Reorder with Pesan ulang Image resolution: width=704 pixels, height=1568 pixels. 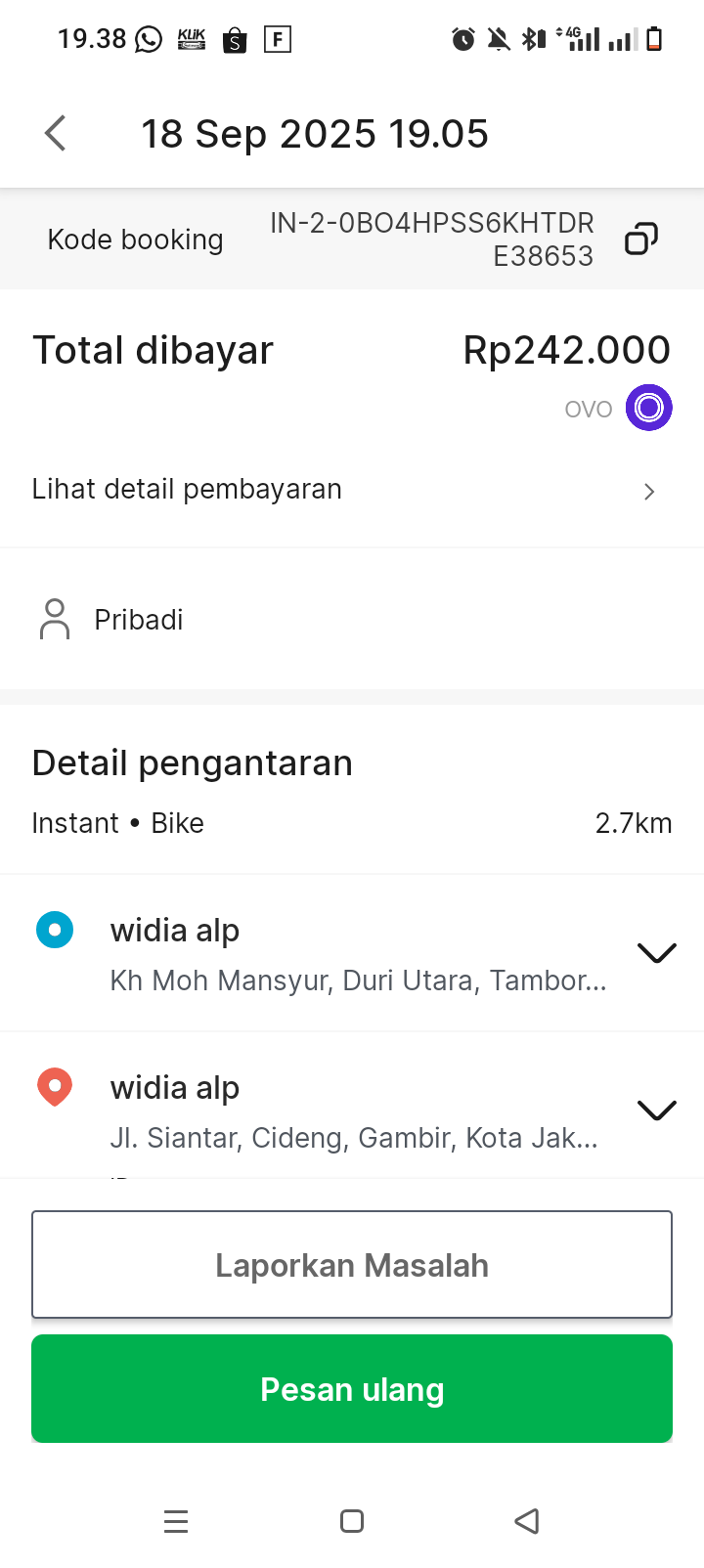point(352,1389)
